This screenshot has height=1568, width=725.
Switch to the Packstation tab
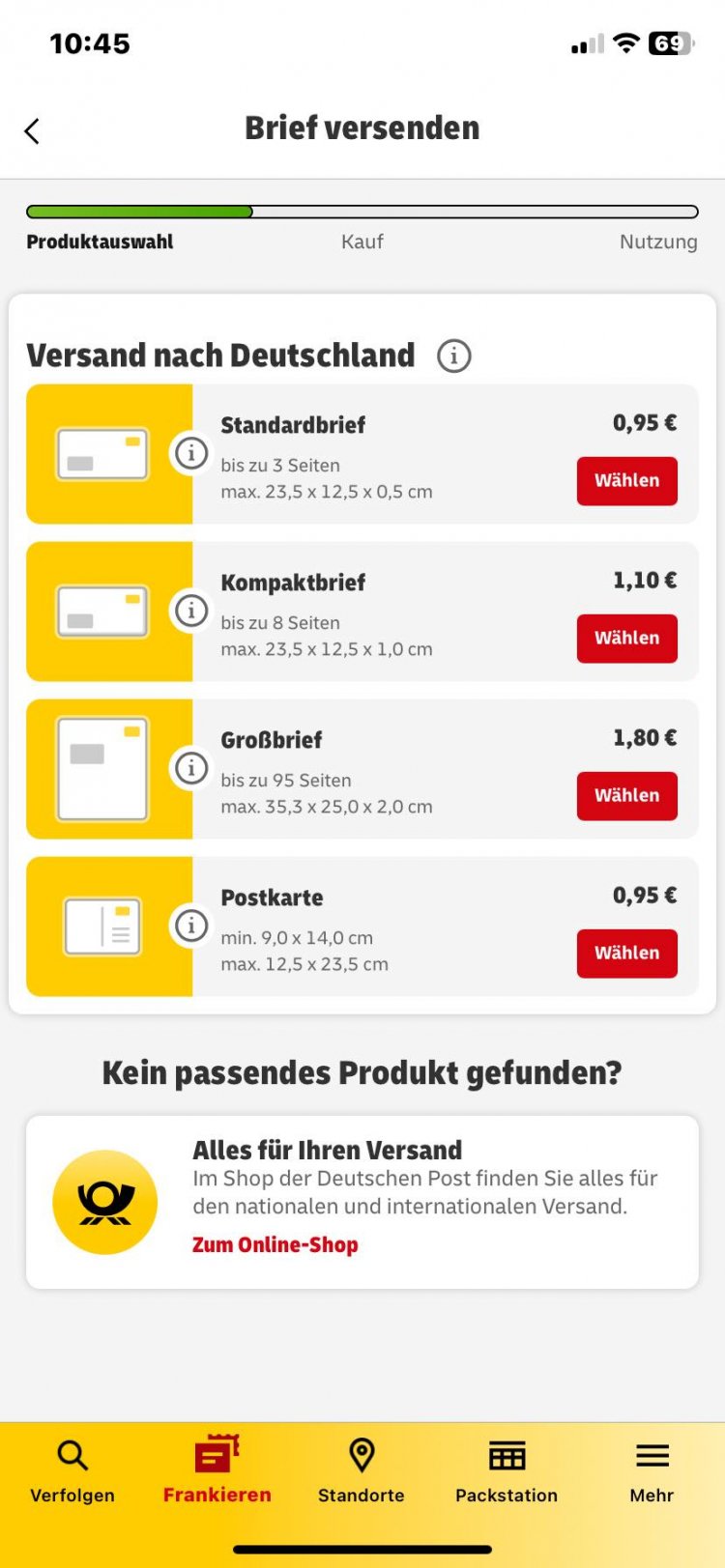507,1471
